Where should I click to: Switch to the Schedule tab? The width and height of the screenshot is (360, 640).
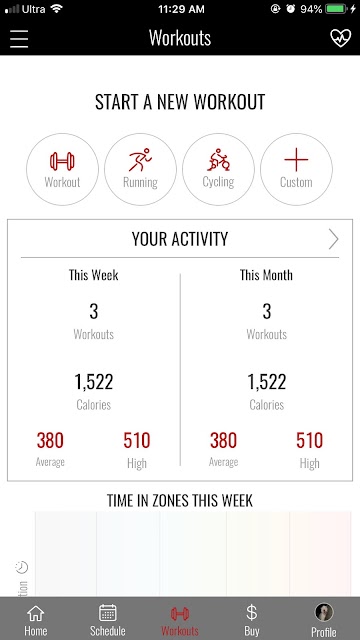point(108,620)
